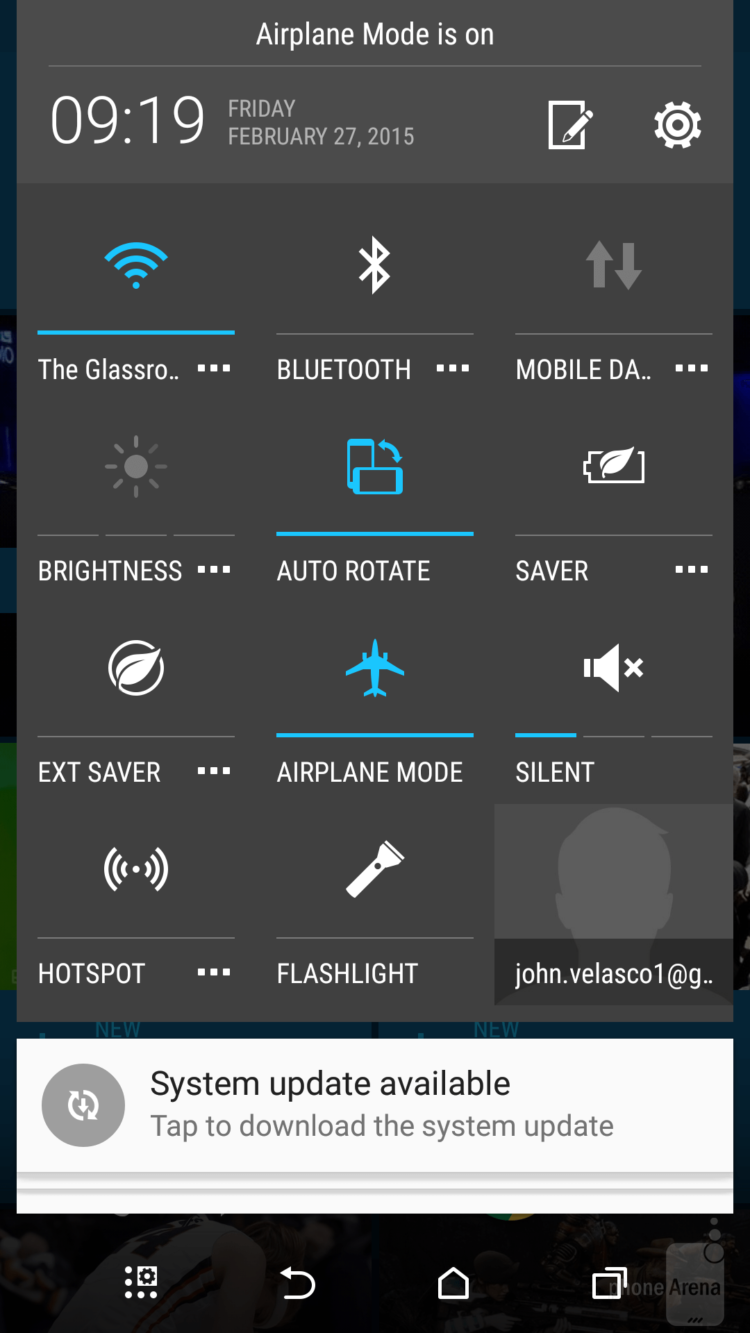This screenshot has height=1333, width=750.
Task: Tap the System update available notification
Action: pos(374,1103)
